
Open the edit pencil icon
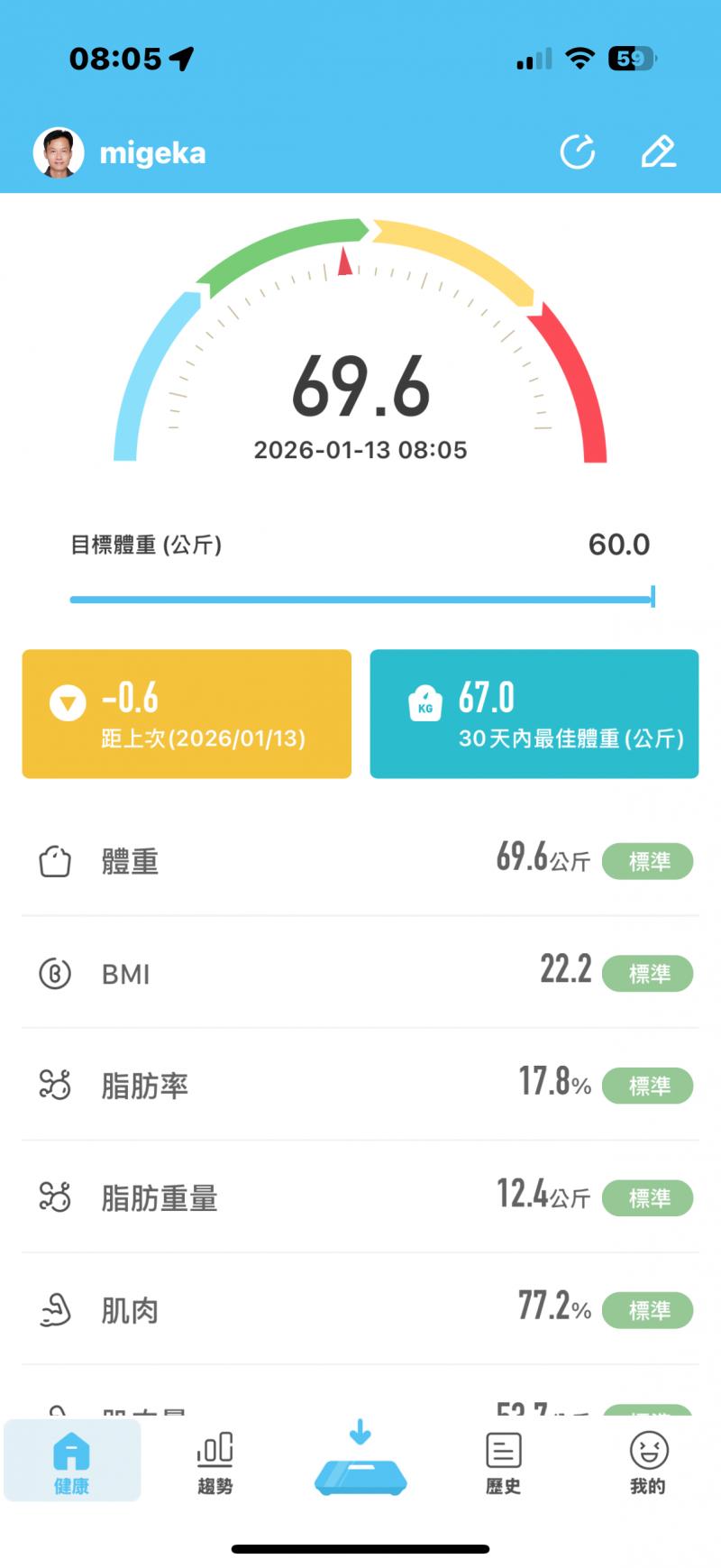658,152
